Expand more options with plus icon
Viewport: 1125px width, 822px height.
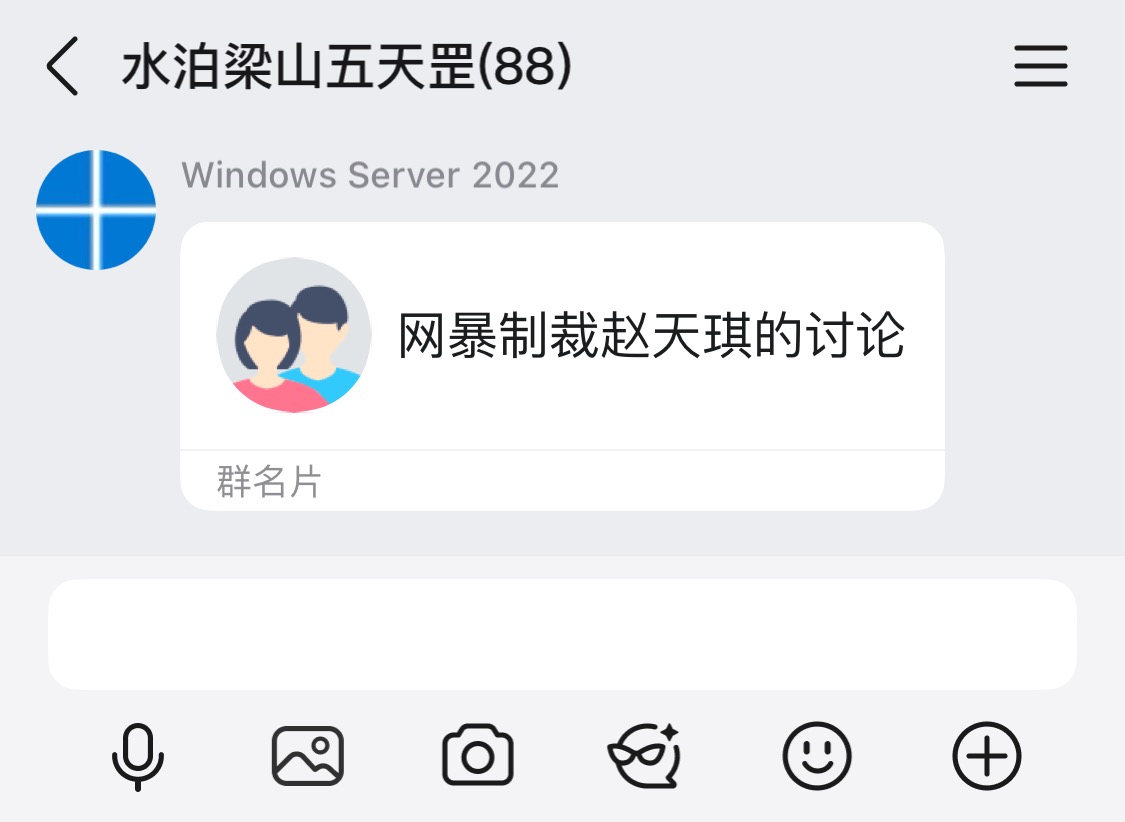point(987,756)
